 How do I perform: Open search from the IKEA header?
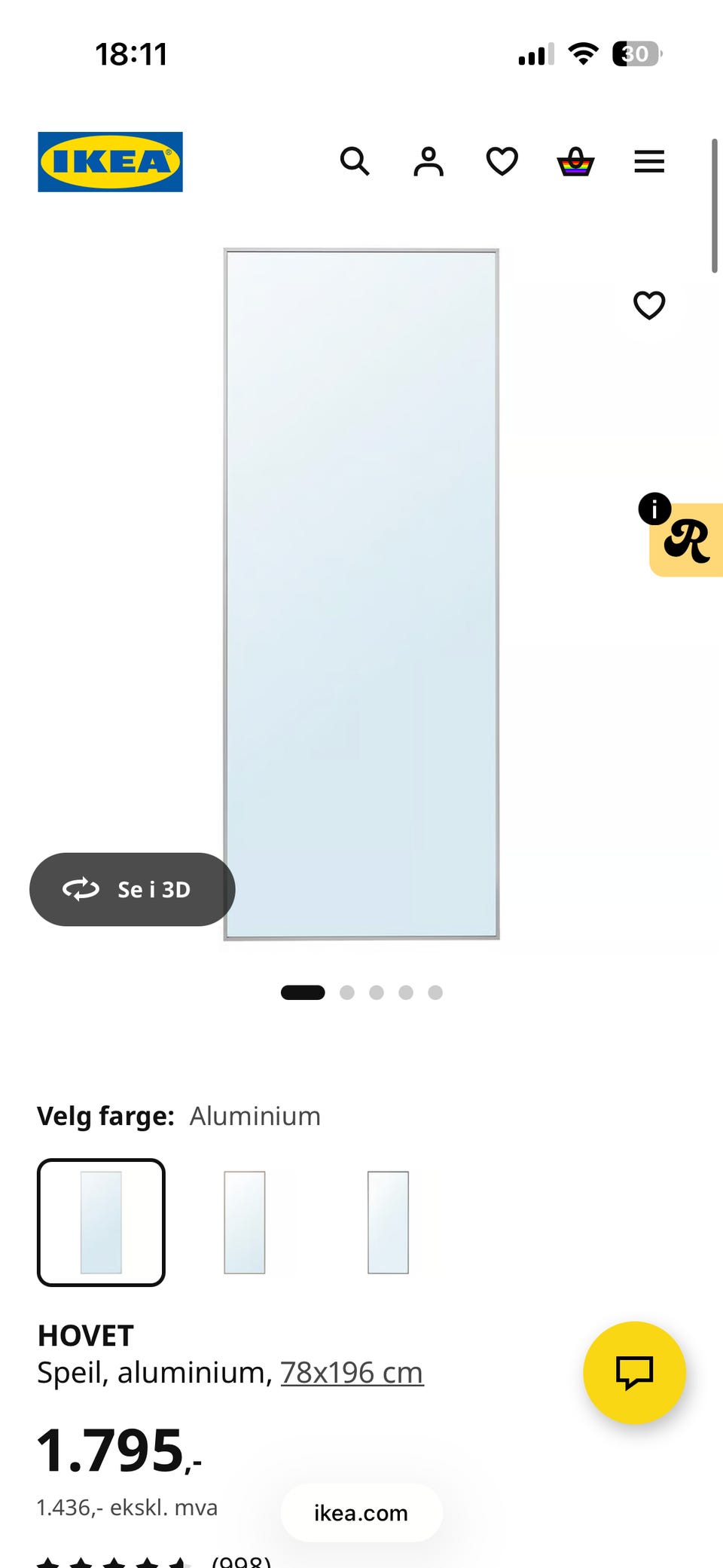coord(355,161)
